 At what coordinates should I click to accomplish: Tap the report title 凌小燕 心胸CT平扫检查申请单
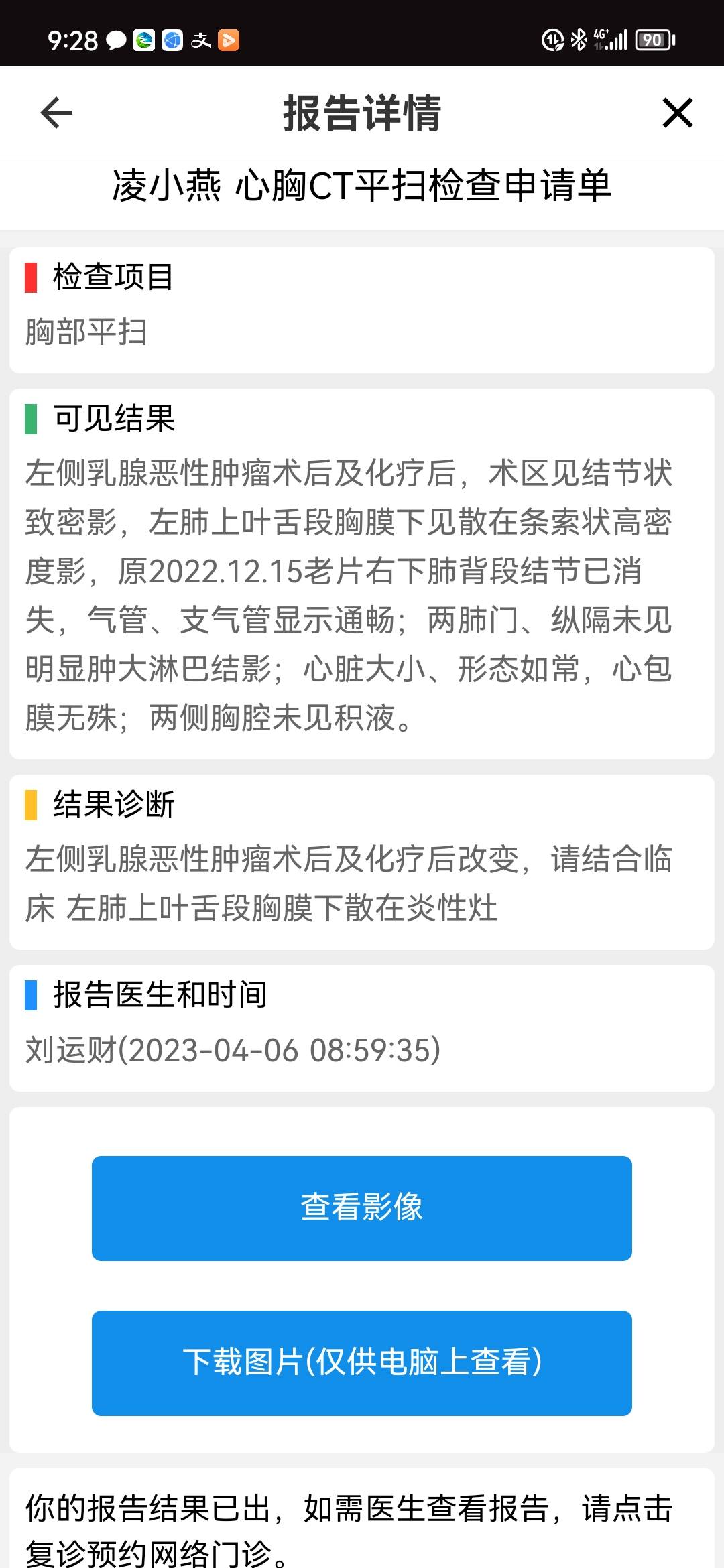click(362, 186)
